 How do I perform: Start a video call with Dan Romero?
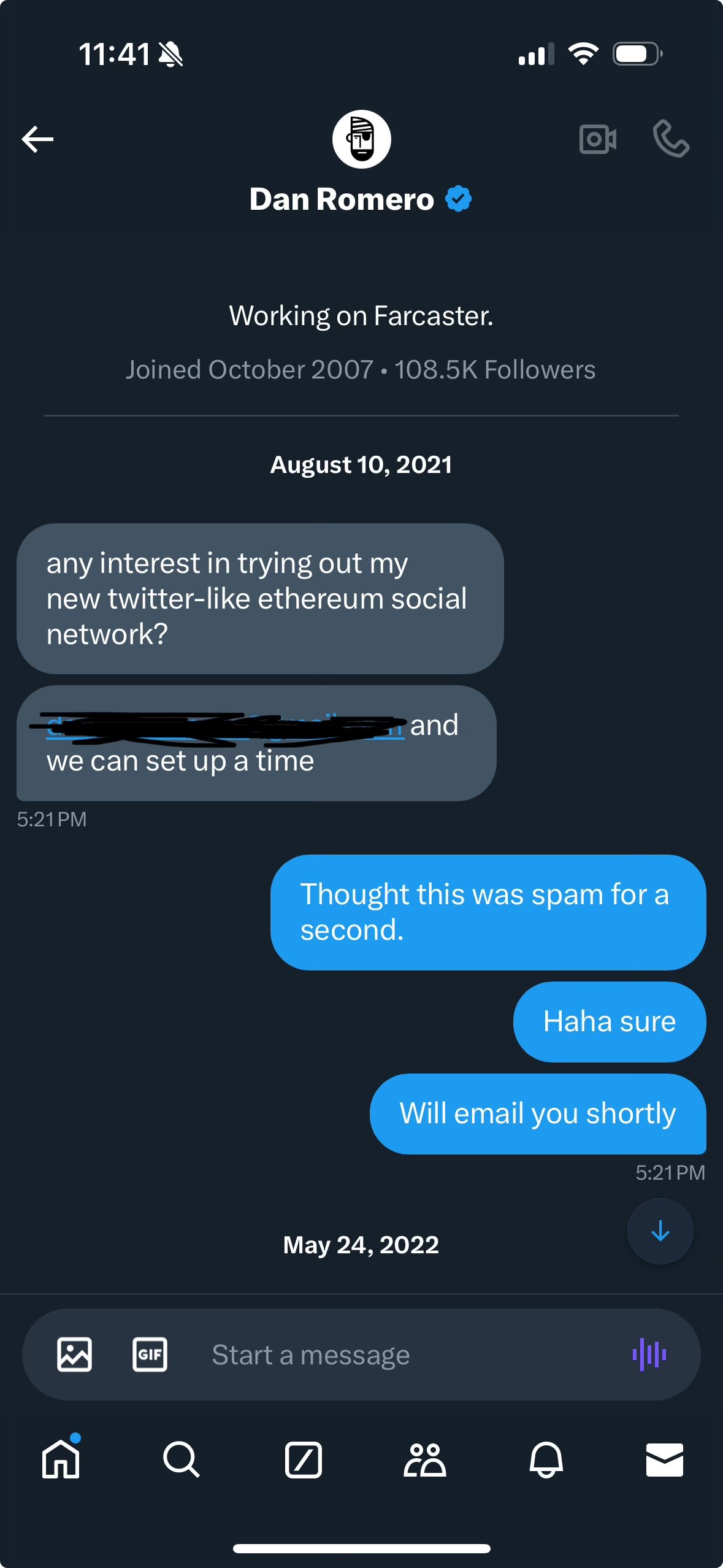coord(597,139)
